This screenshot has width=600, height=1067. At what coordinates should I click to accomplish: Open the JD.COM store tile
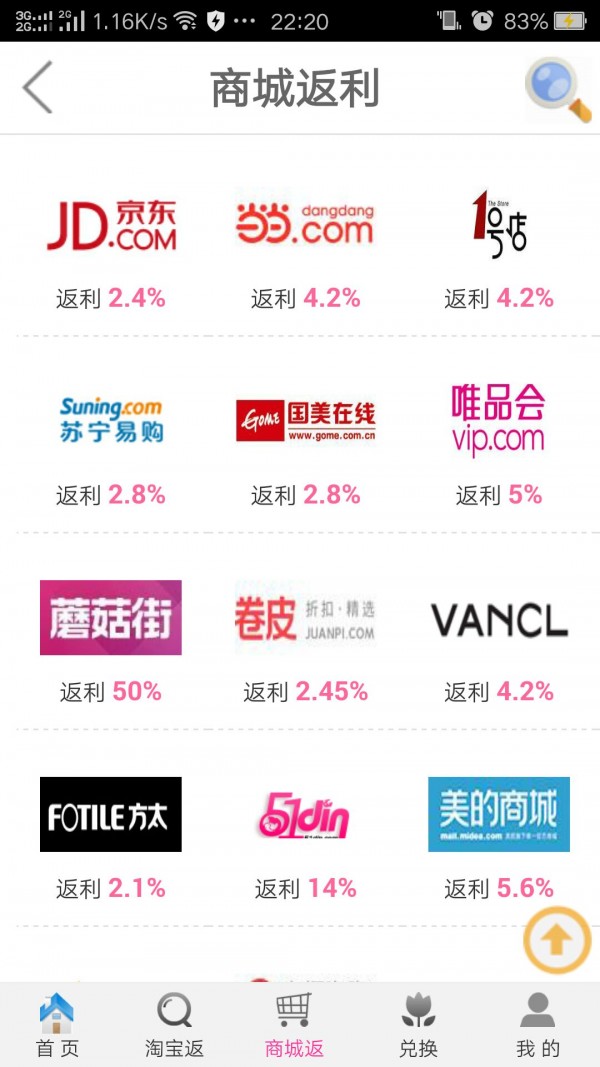pyautogui.click(x=111, y=226)
